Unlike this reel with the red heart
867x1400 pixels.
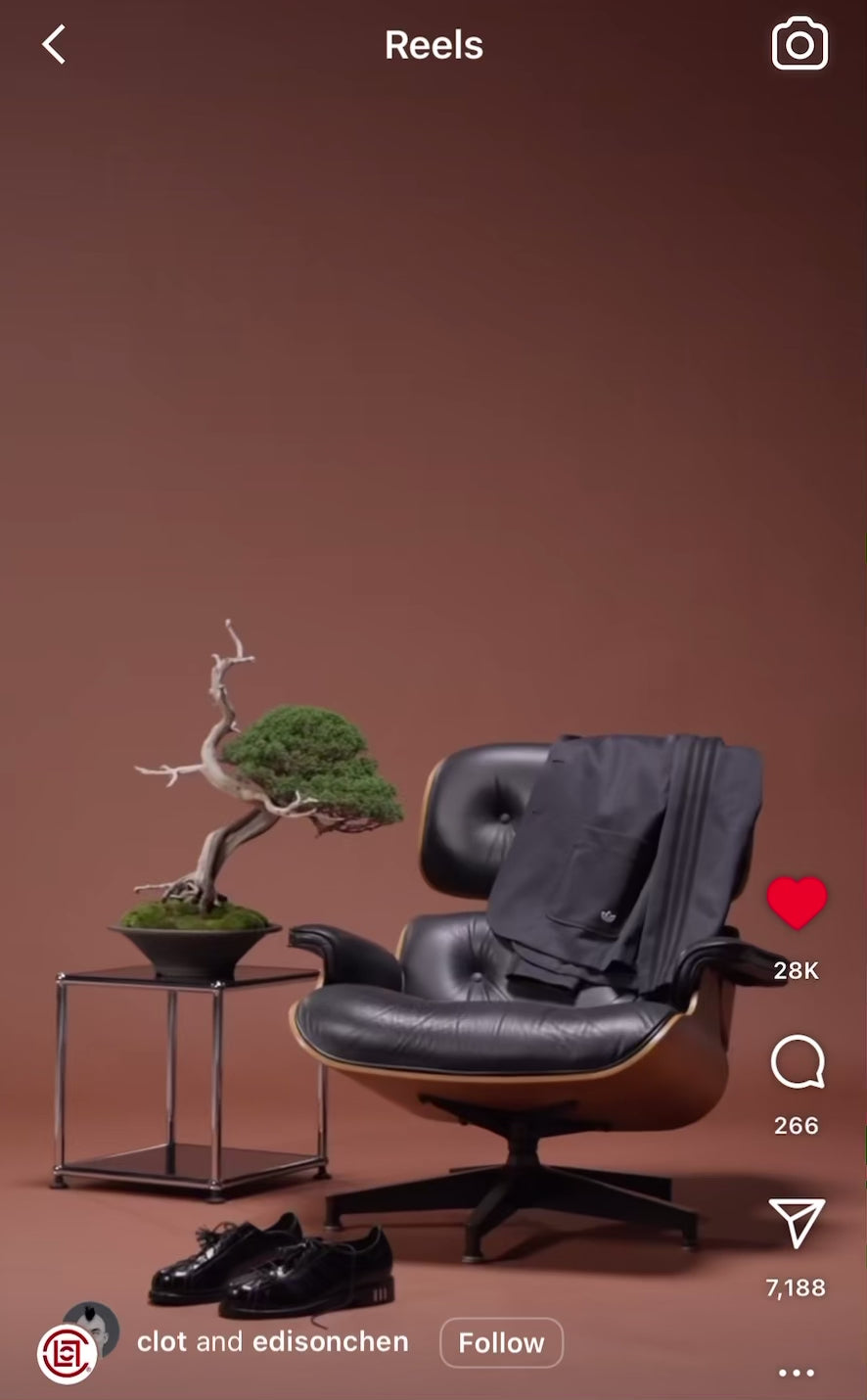tap(797, 902)
